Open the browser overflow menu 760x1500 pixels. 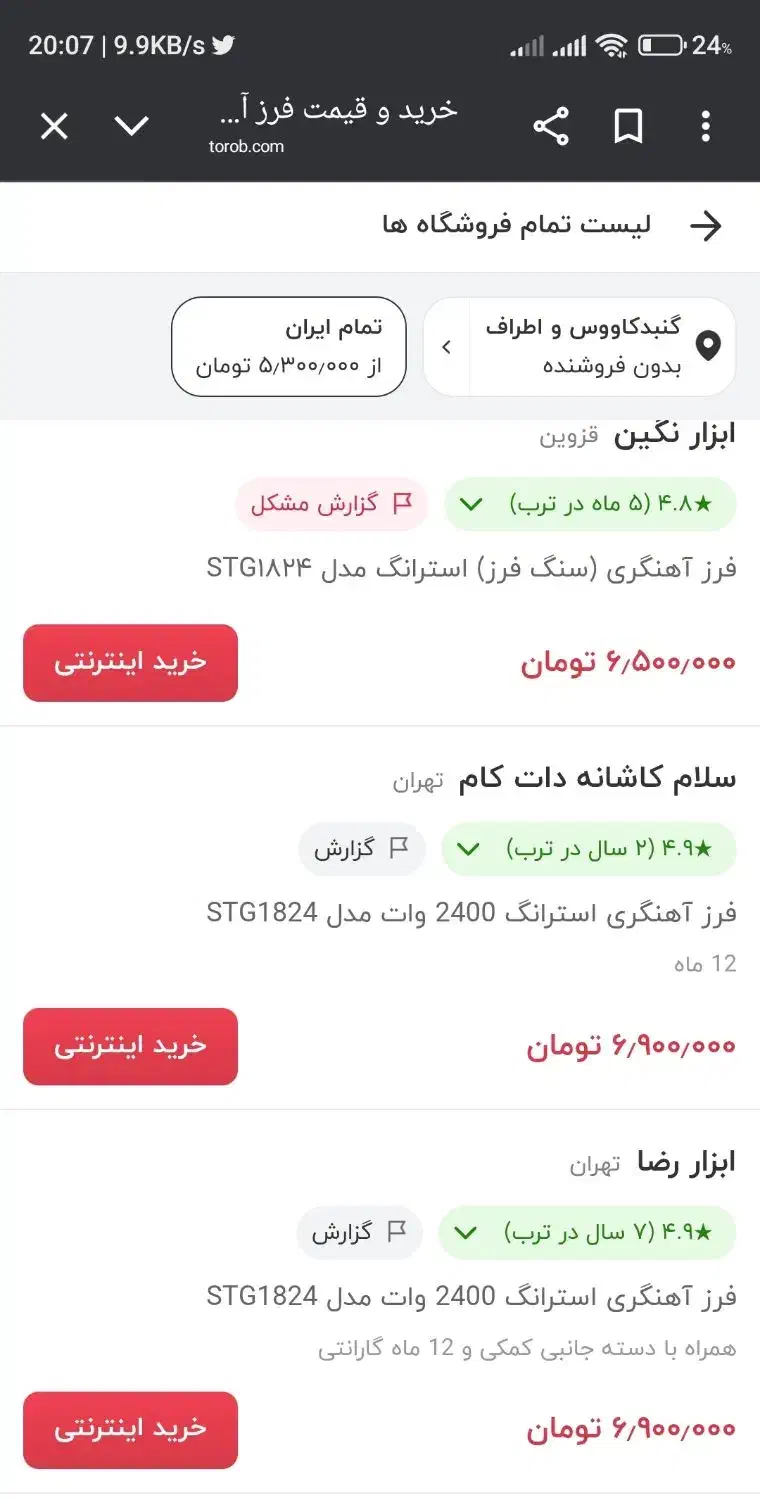[706, 126]
